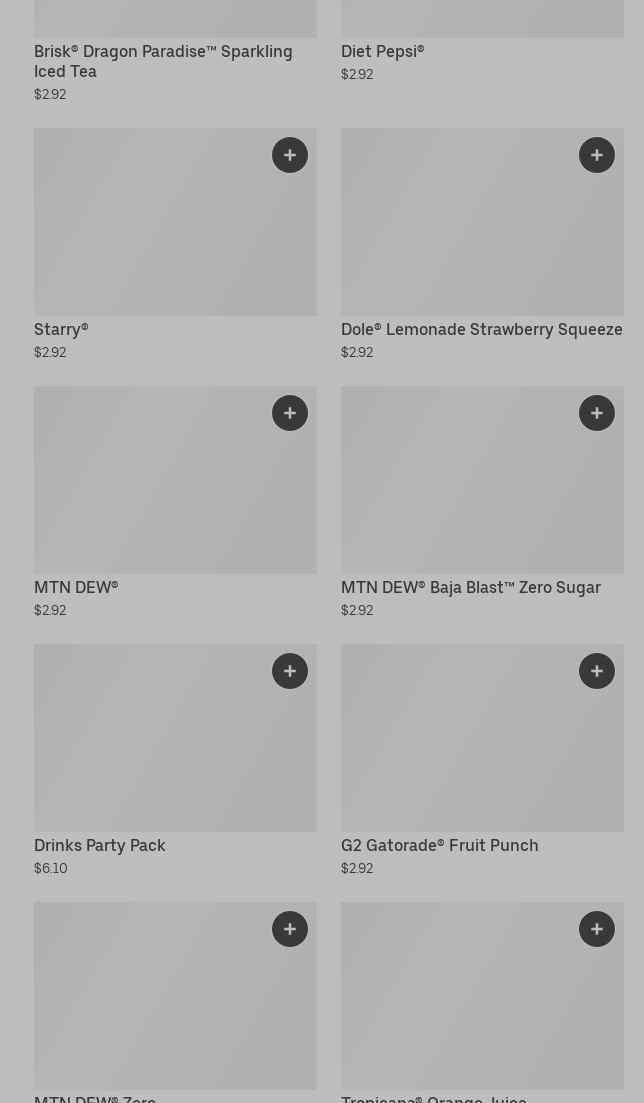Open the Brisk Dragon Paradise Sparkling Iced Tea item
Image resolution: width=644 pixels, height=1103 pixels.
(163, 61)
